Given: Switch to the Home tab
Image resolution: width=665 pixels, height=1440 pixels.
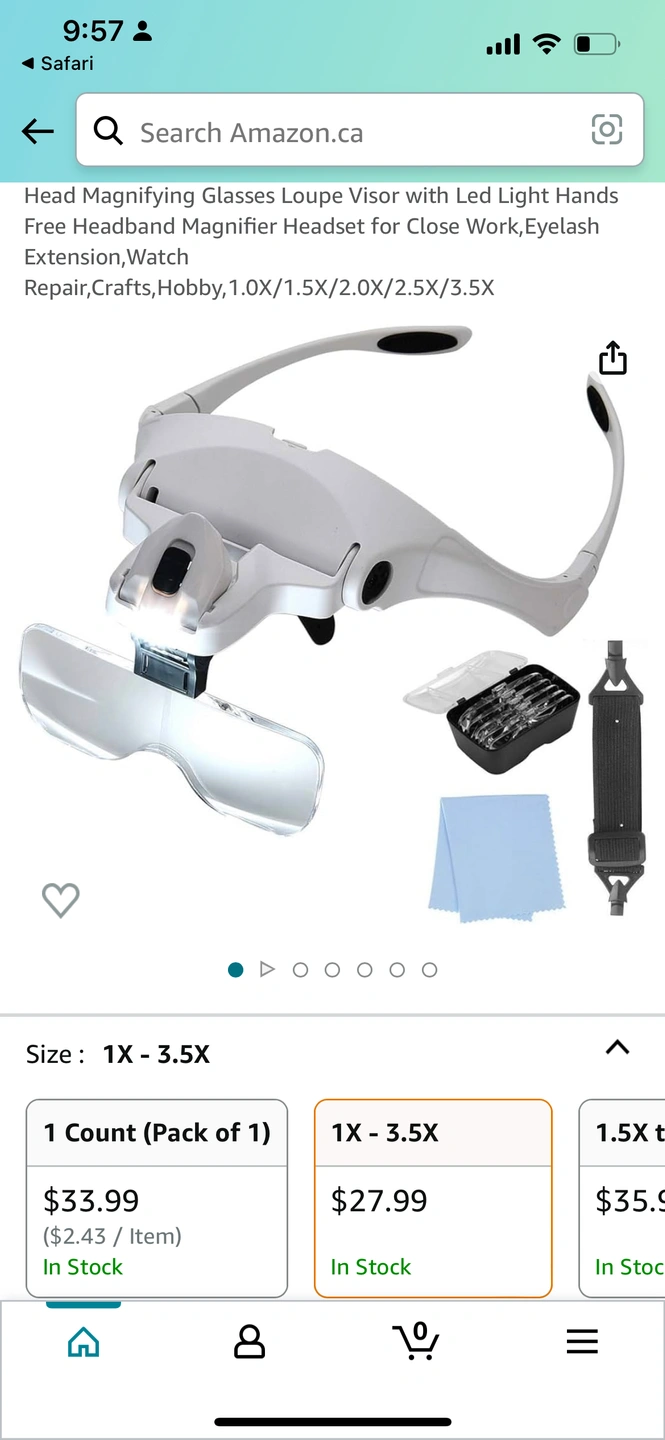Looking at the screenshot, I should pyautogui.click(x=83, y=1341).
